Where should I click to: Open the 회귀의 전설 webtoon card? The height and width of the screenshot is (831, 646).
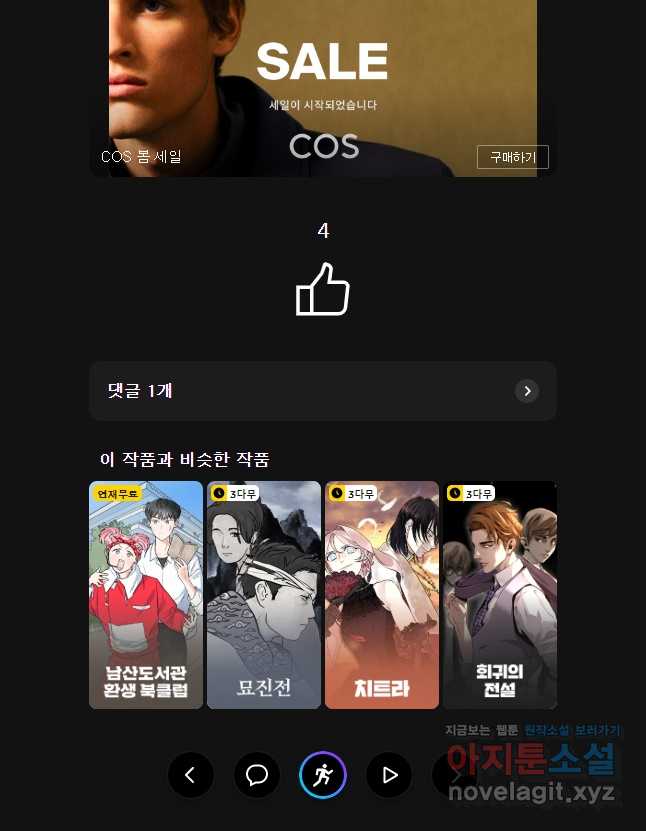click(x=499, y=595)
